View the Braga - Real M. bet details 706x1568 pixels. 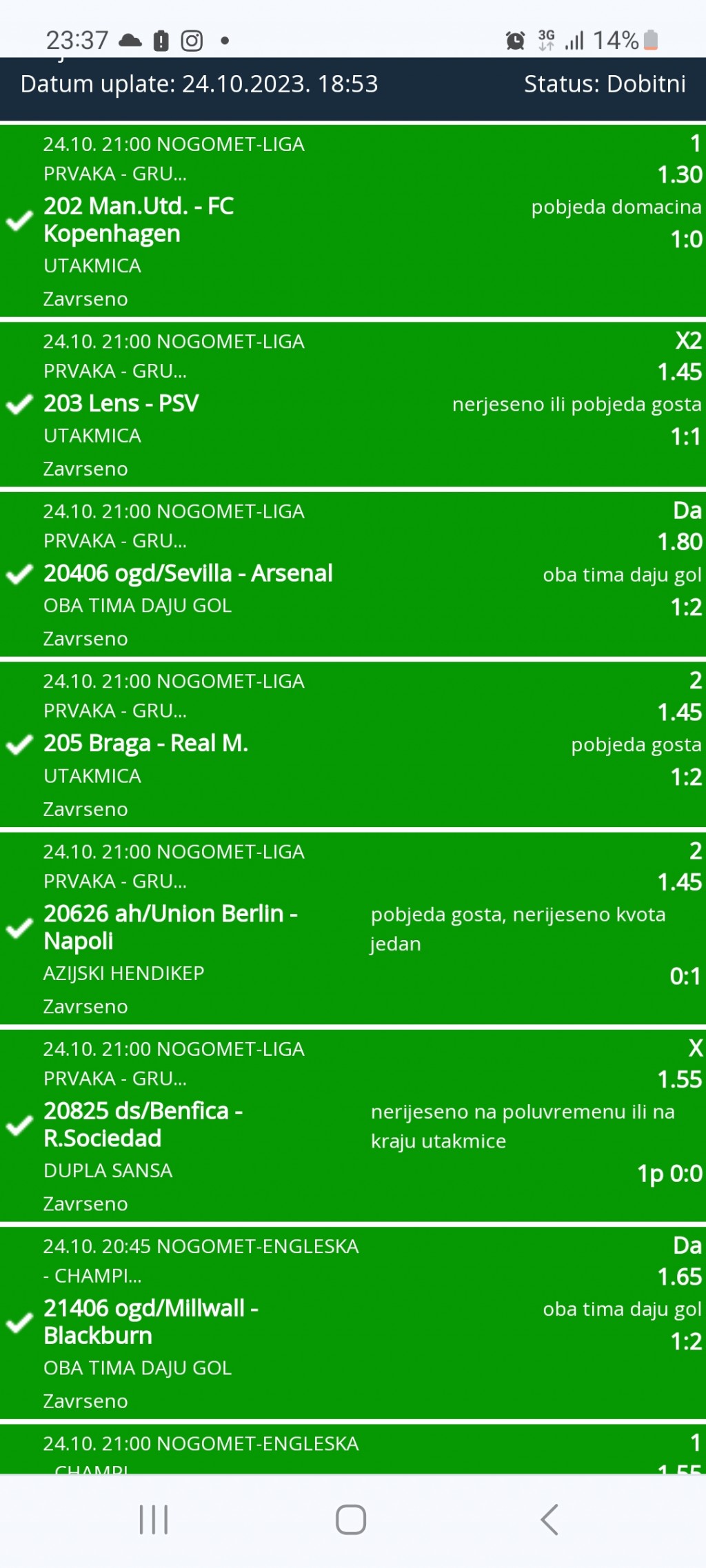click(353, 744)
